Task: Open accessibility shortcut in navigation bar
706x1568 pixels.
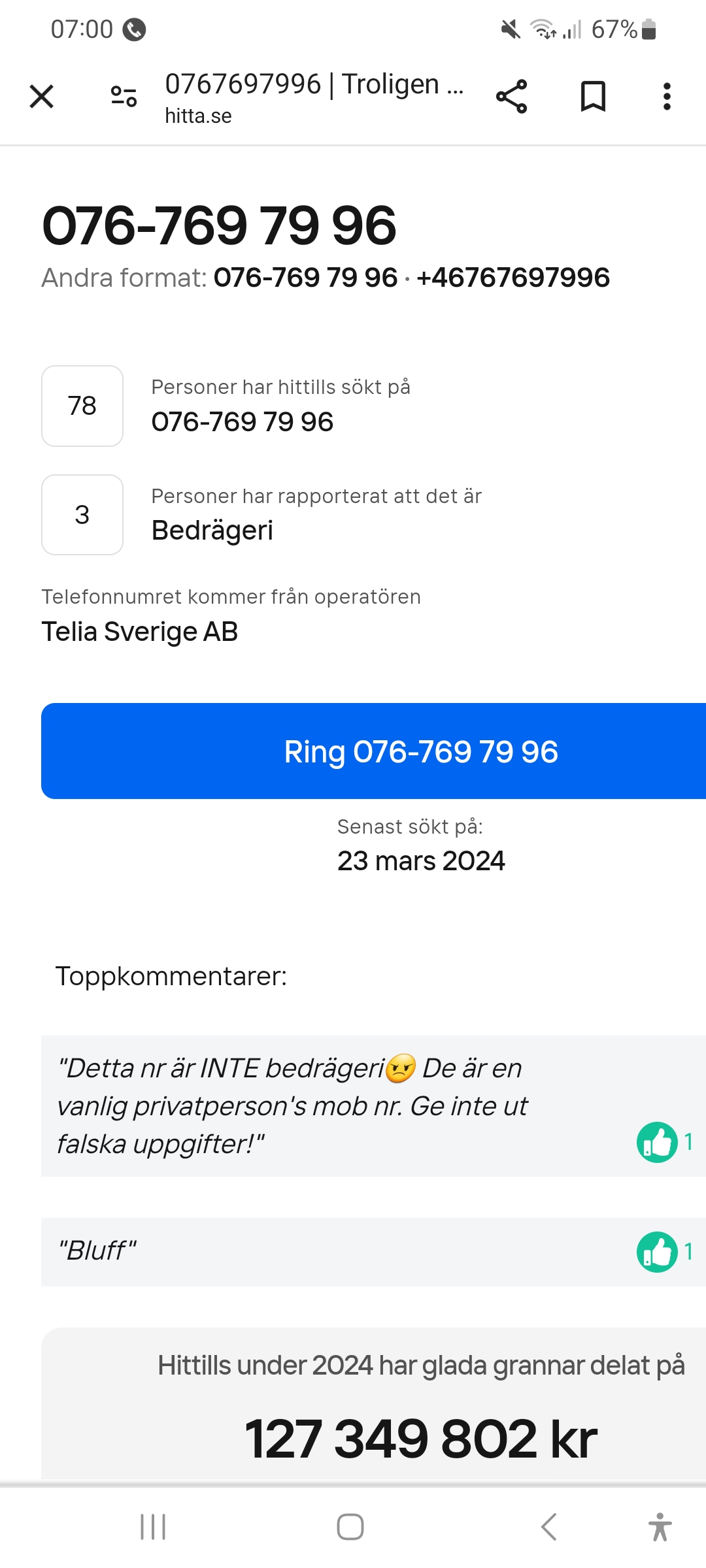Action: point(660,1527)
